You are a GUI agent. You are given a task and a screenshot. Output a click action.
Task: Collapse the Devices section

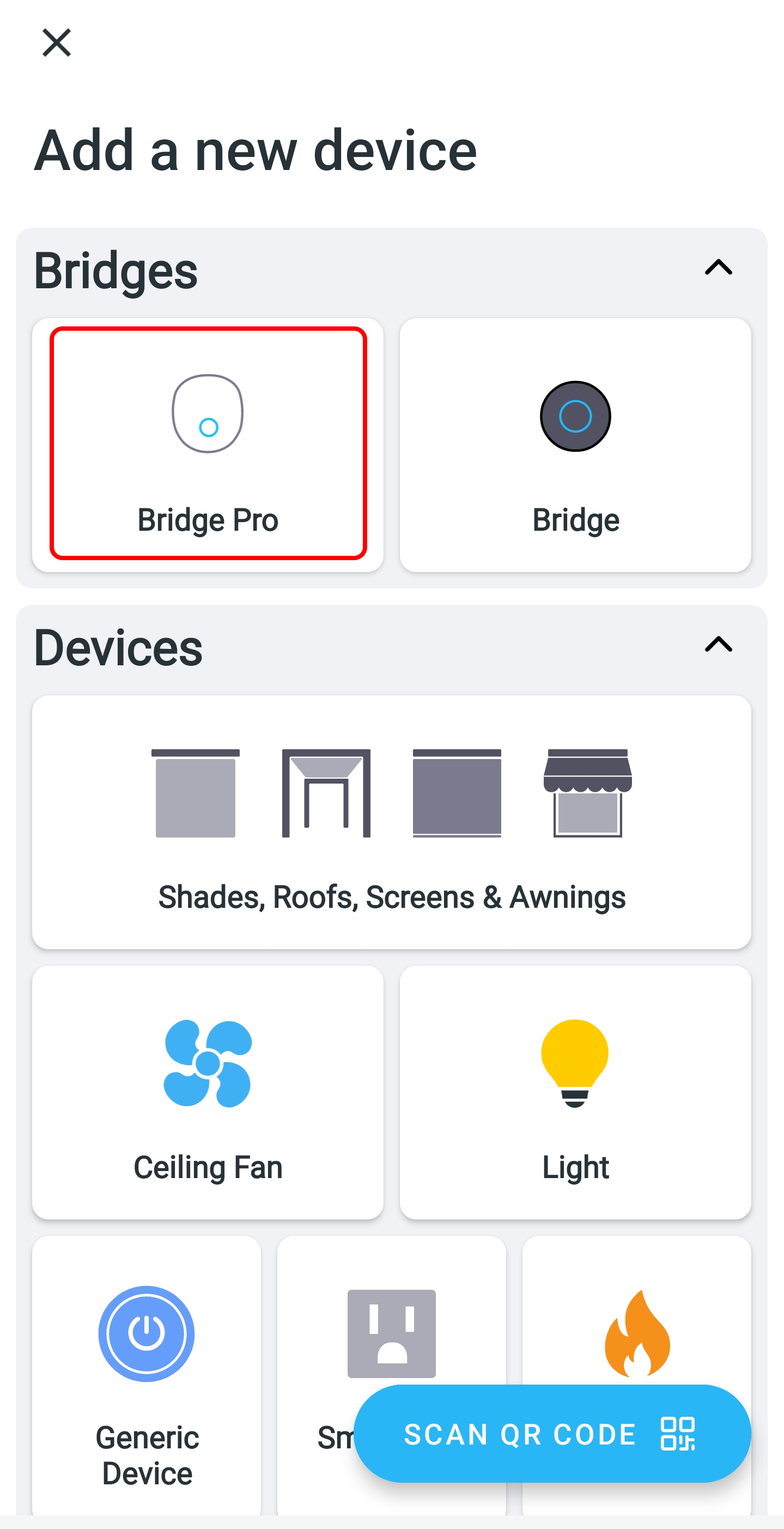718,645
